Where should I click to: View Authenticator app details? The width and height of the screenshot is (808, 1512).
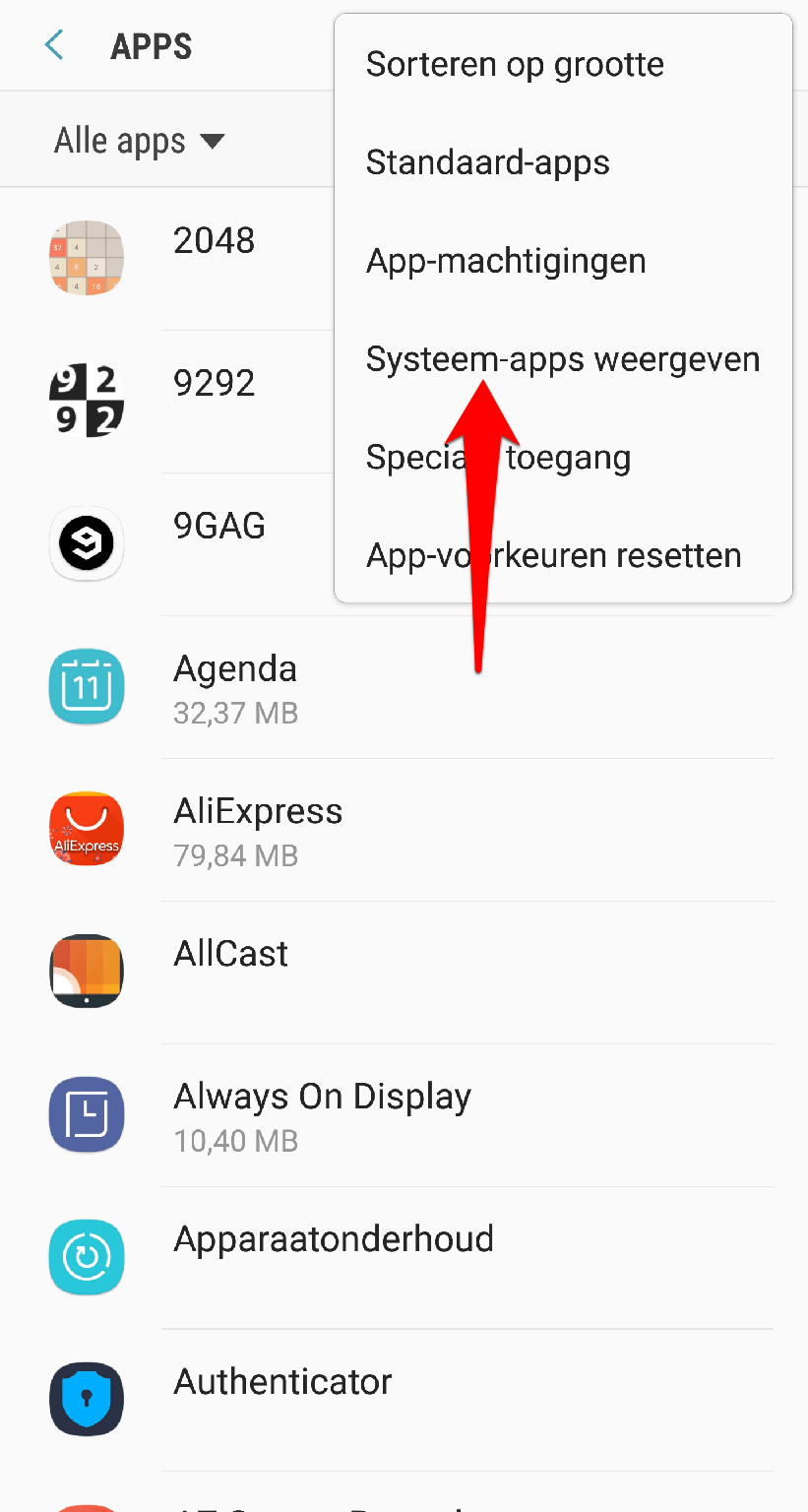pos(282,1382)
